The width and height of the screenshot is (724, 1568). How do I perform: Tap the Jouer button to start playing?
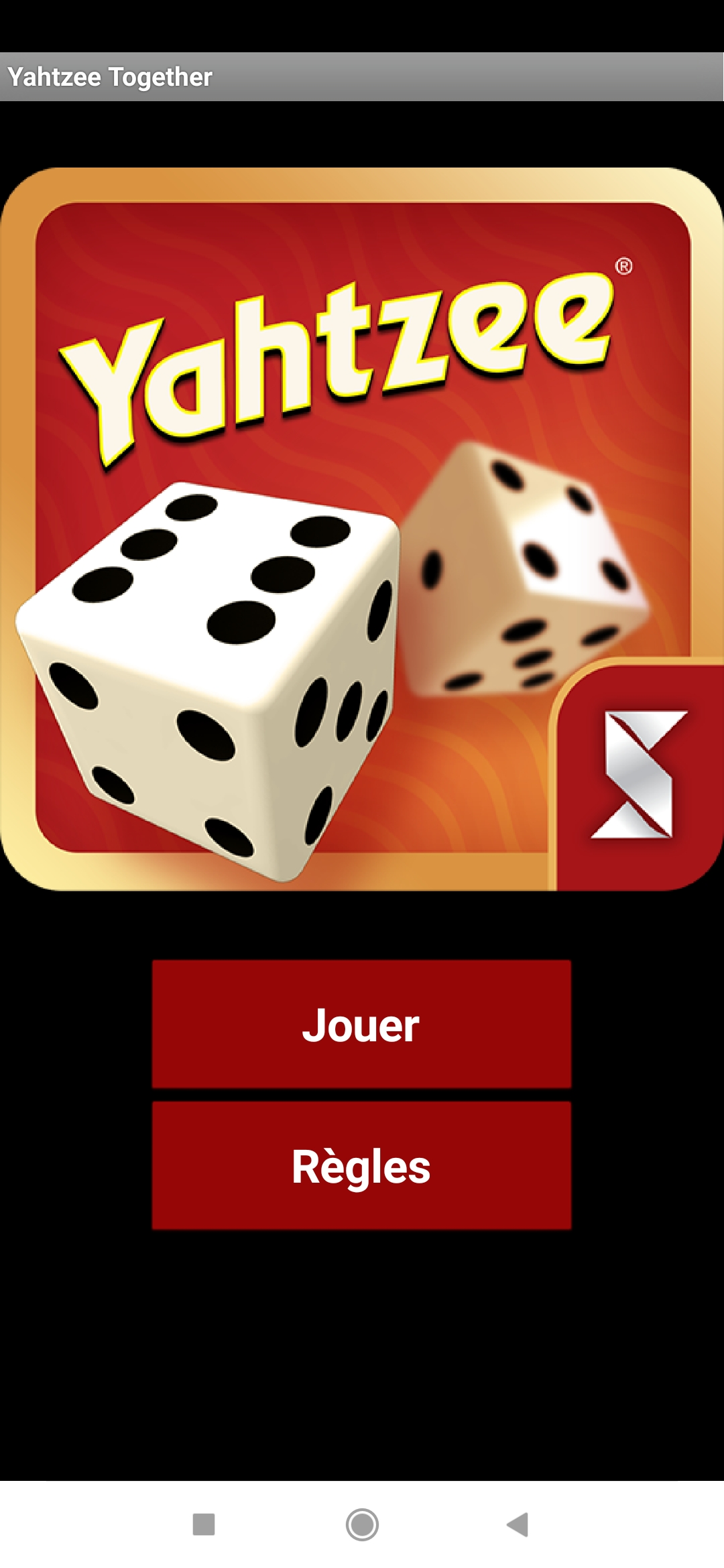point(361,1024)
